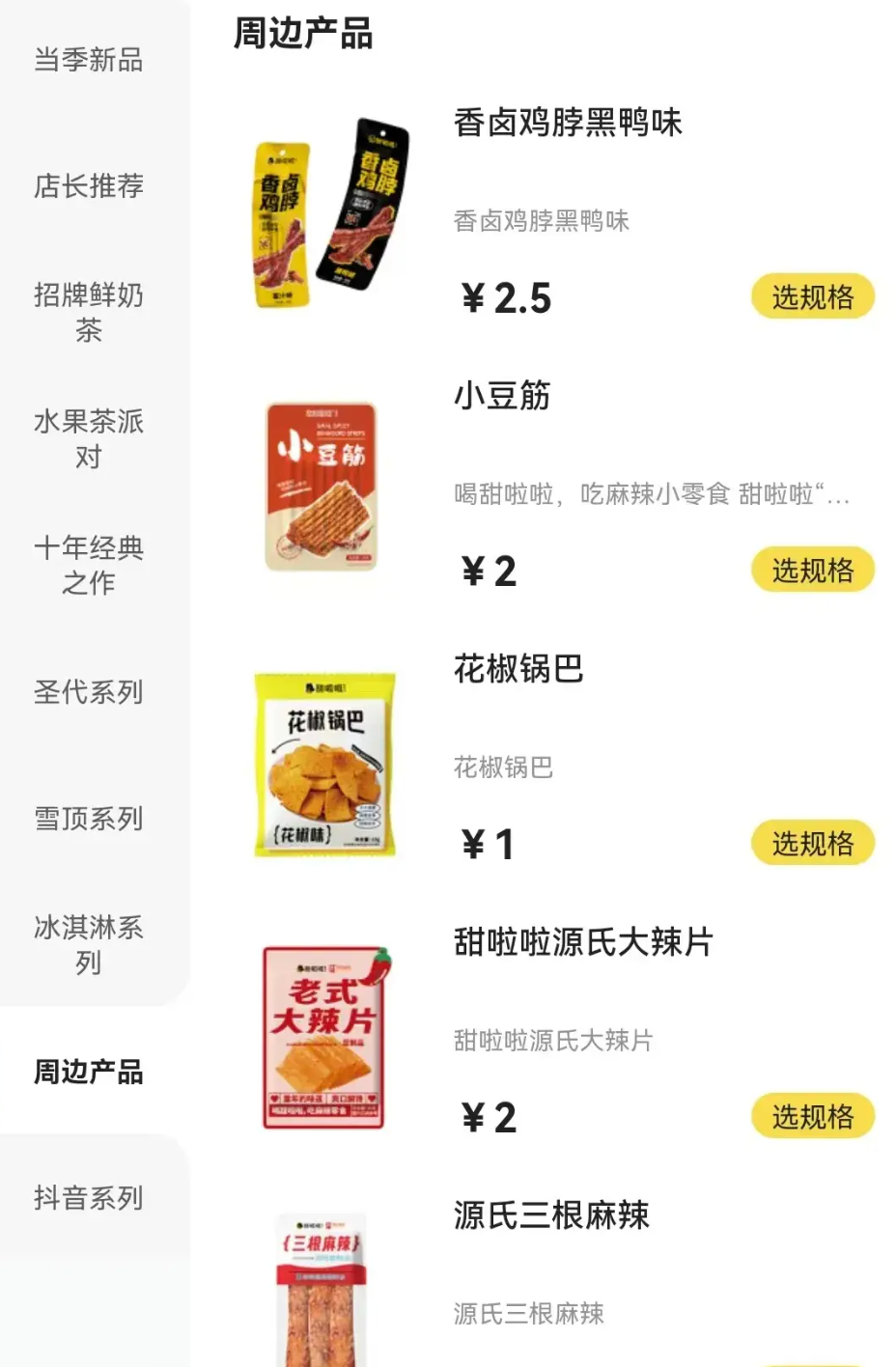This screenshot has height=1367, width=896.
Task: Tap the 周边产品 category
Action: 89,1071
